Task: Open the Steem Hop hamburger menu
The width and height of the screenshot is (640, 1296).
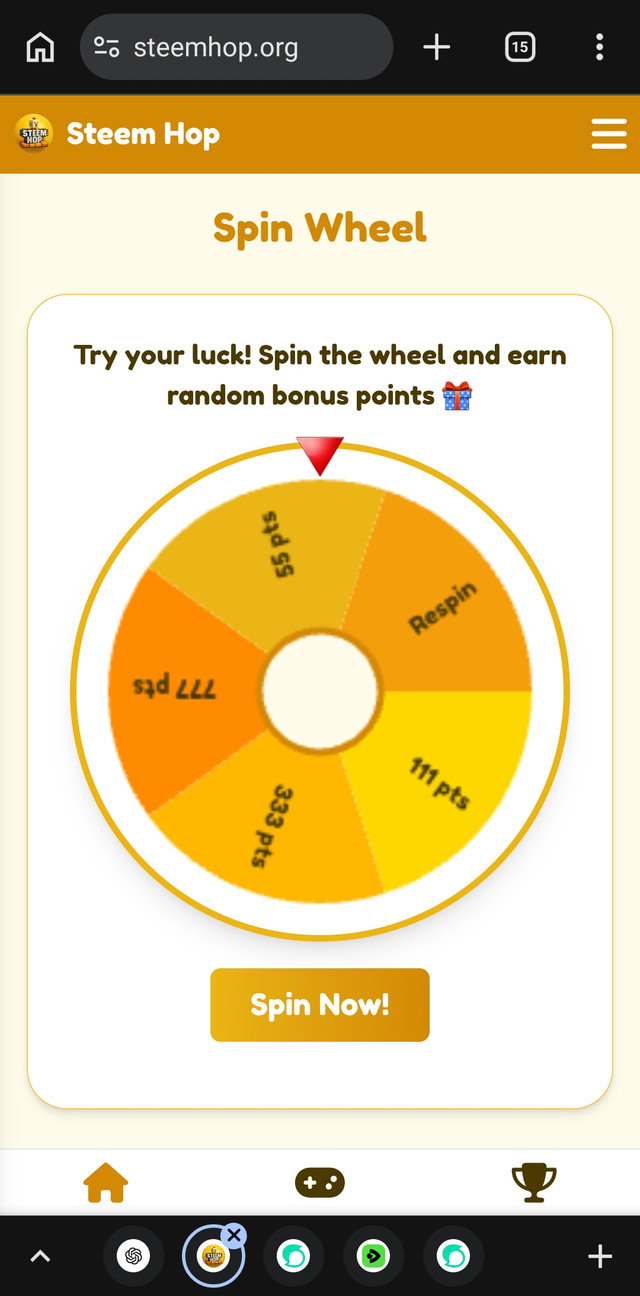Action: (608, 134)
